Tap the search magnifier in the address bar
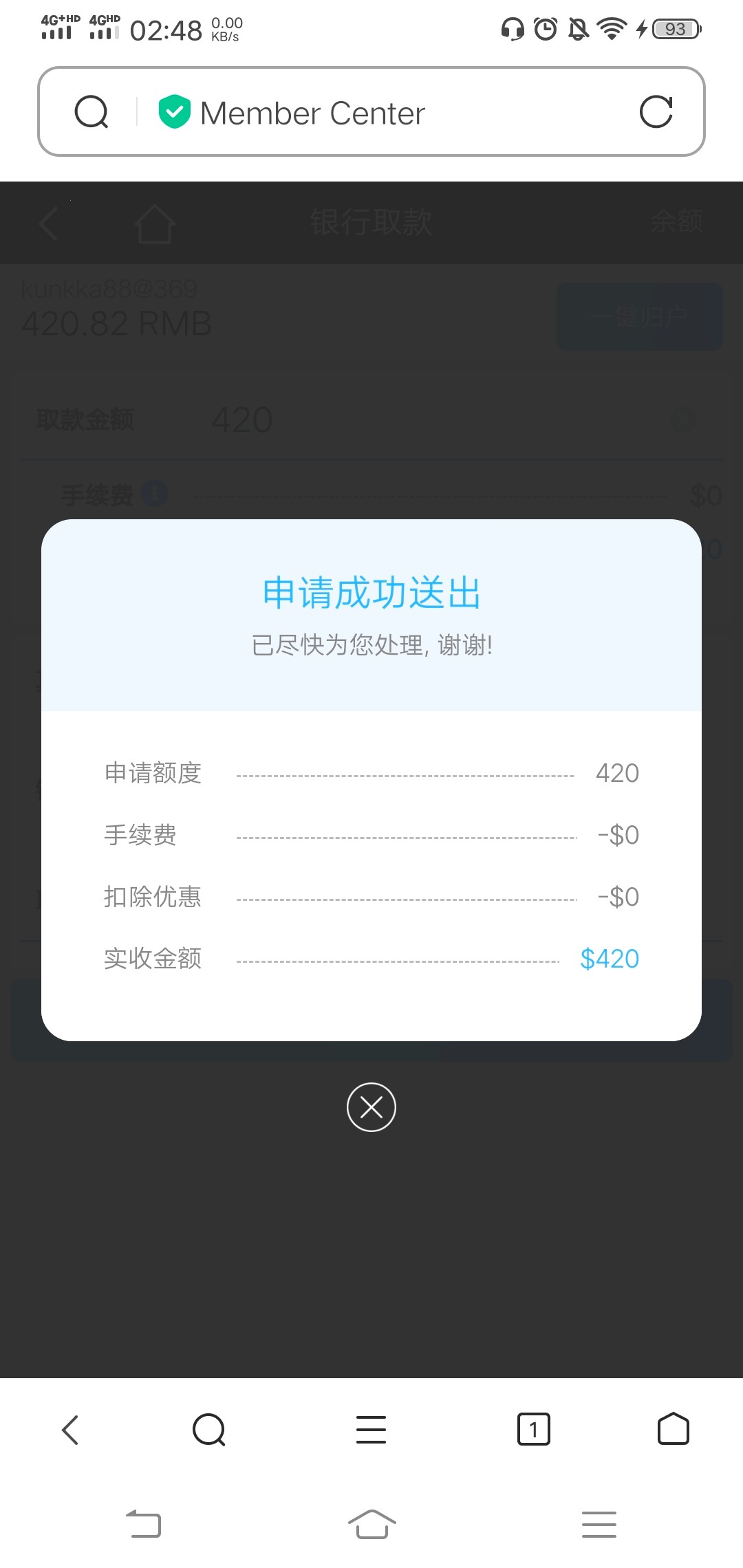Viewport: 743px width, 1568px height. point(91,112)
